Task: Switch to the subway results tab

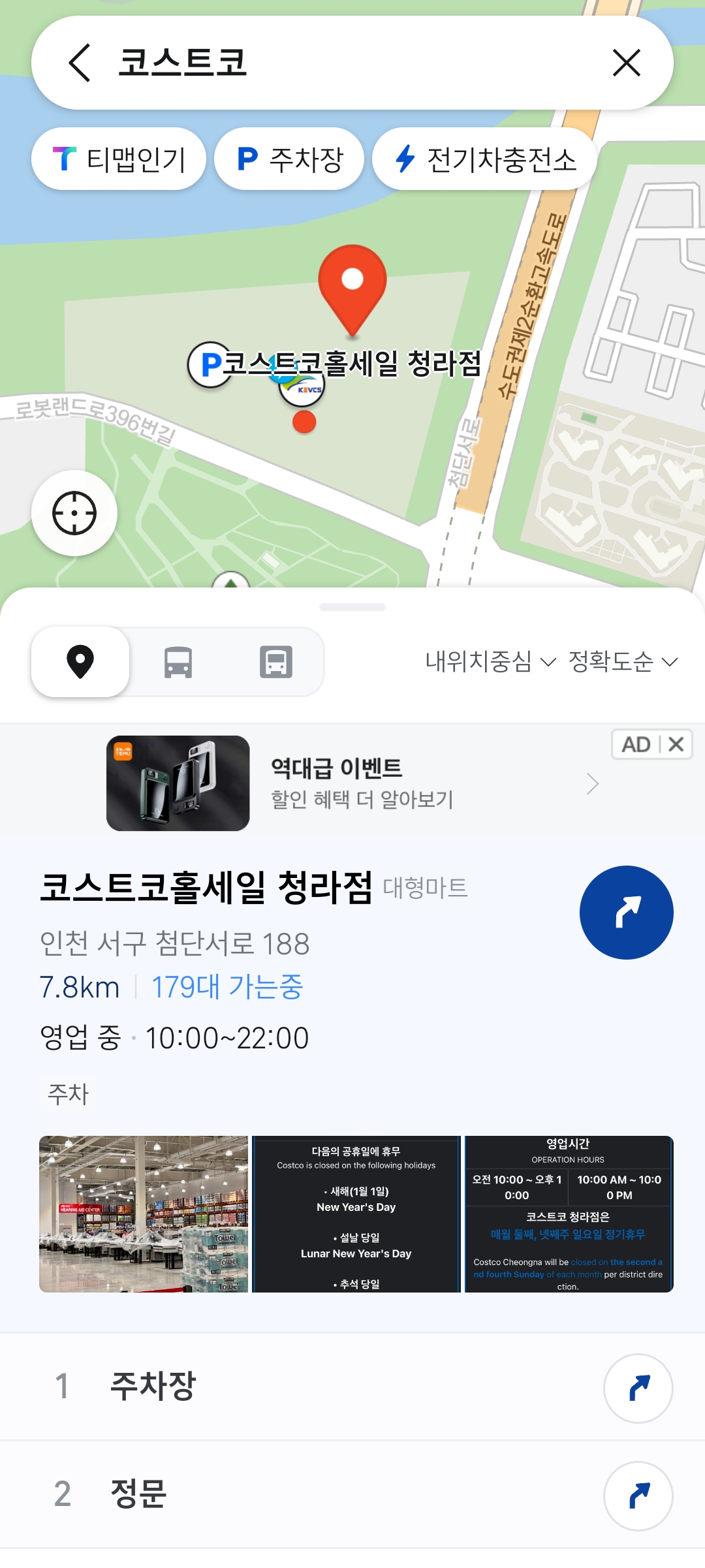Action: point(275,662)
